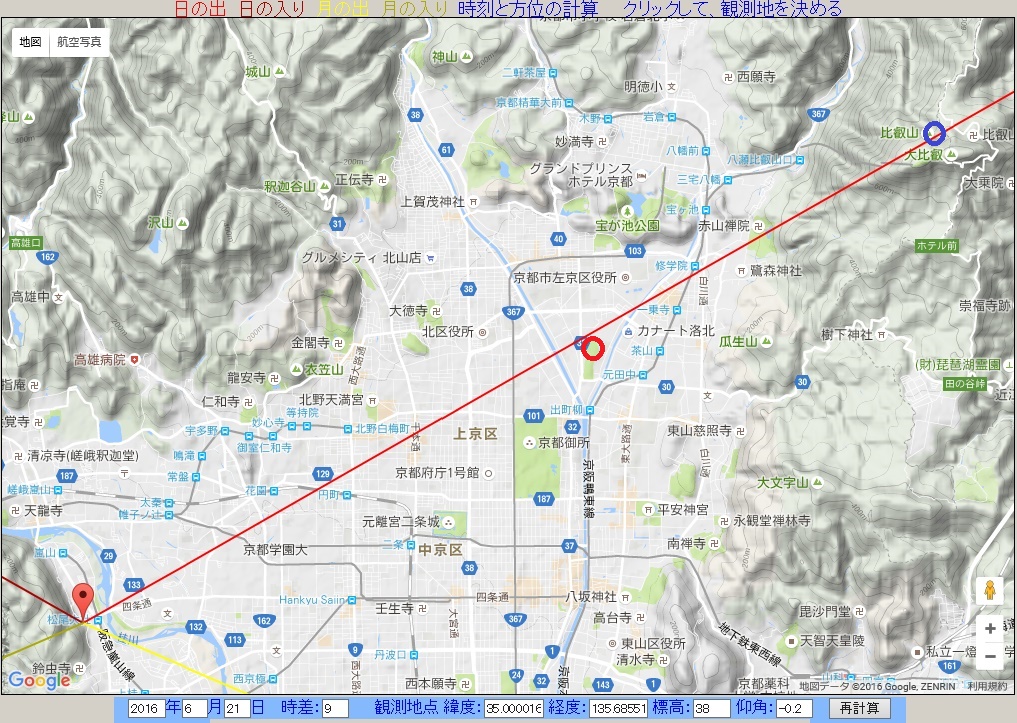Zoom in the map
Viewport: 1017px width, 723px height.
click(990, 629)
